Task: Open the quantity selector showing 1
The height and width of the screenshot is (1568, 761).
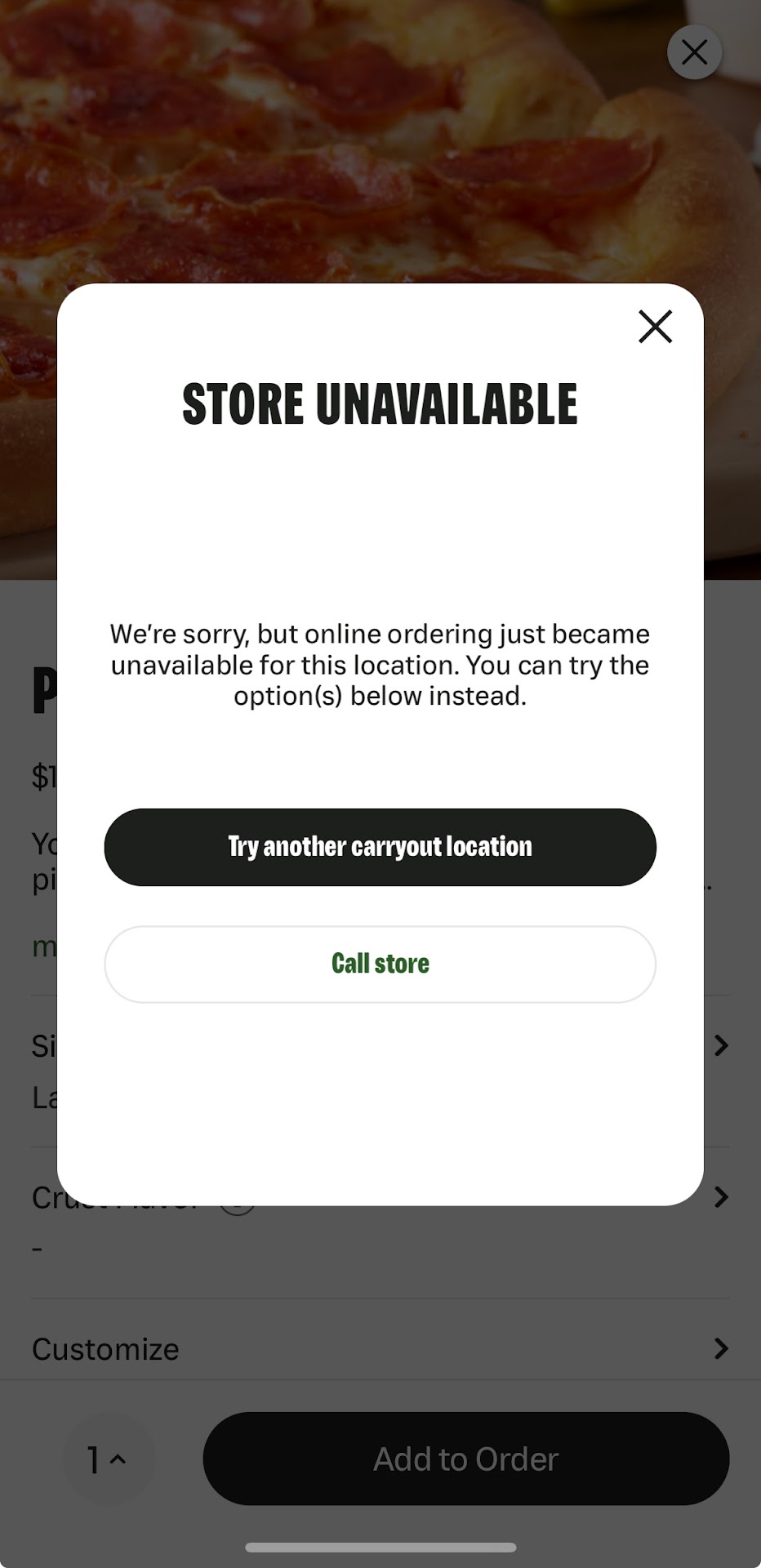Action: tap(107, 1459)
